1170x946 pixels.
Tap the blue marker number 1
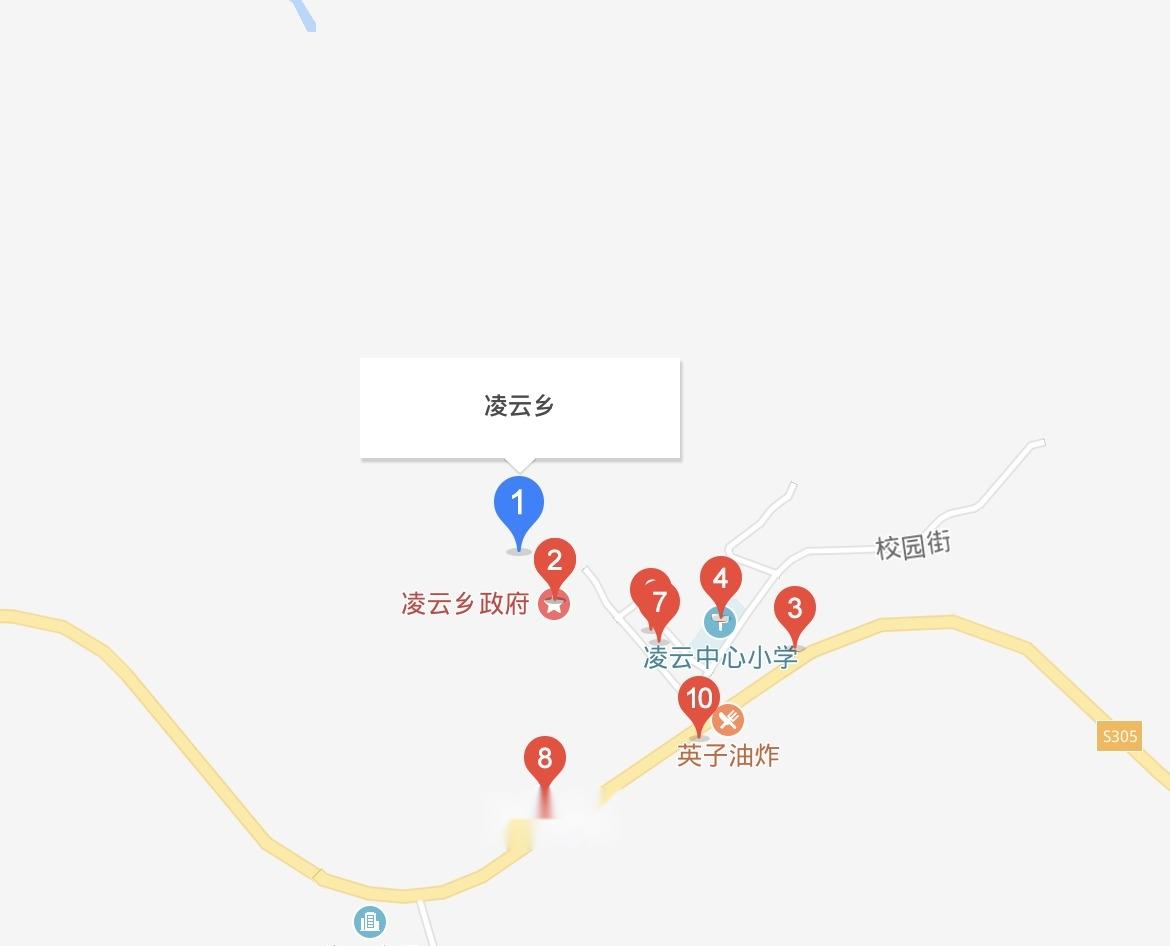[x=518, y=504]
